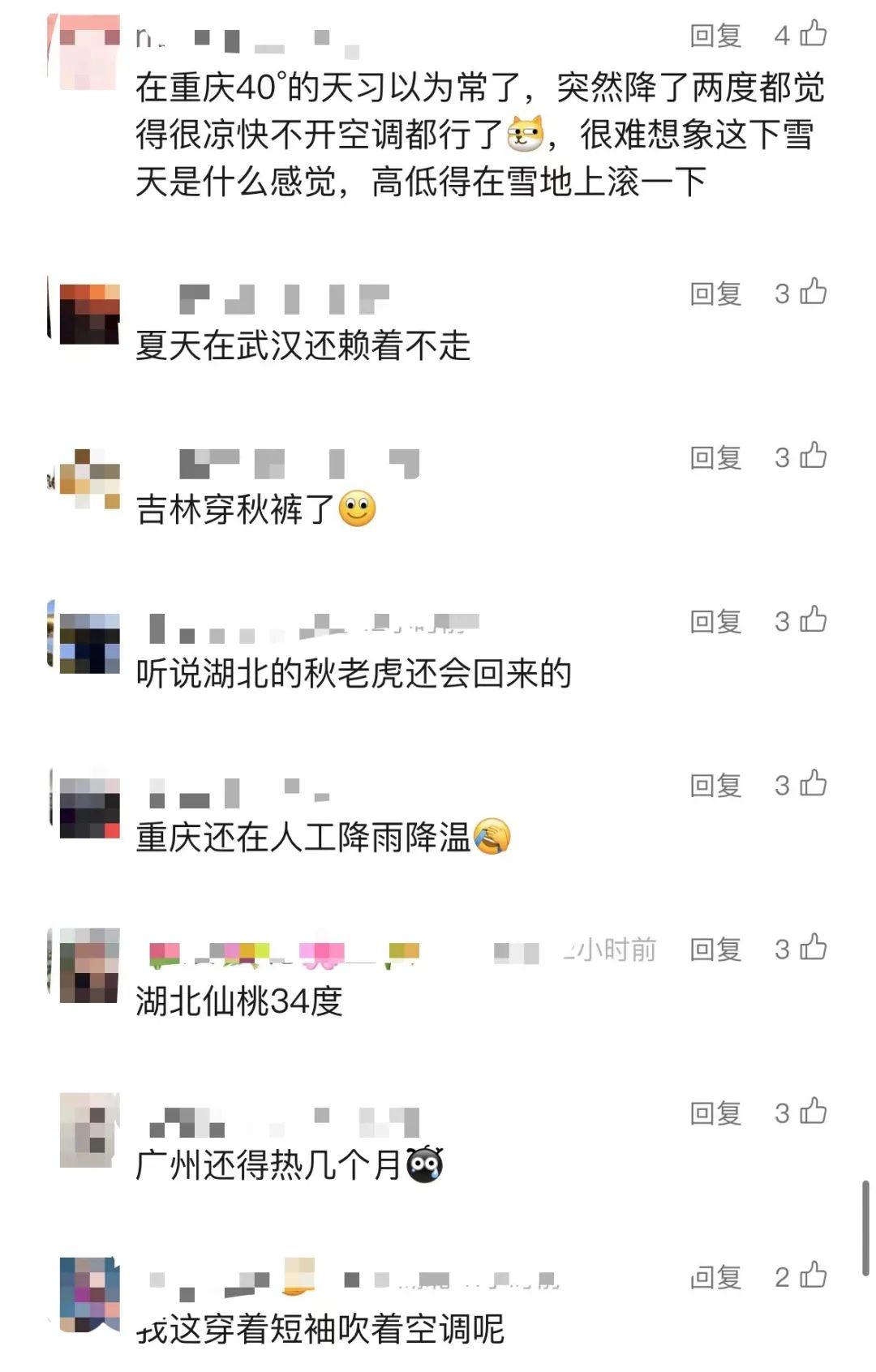Screen dimensions: 876x1372
Task: Reply to the 夏天在武汉还赖着不走 comment
Action: (x=715, y=293)
